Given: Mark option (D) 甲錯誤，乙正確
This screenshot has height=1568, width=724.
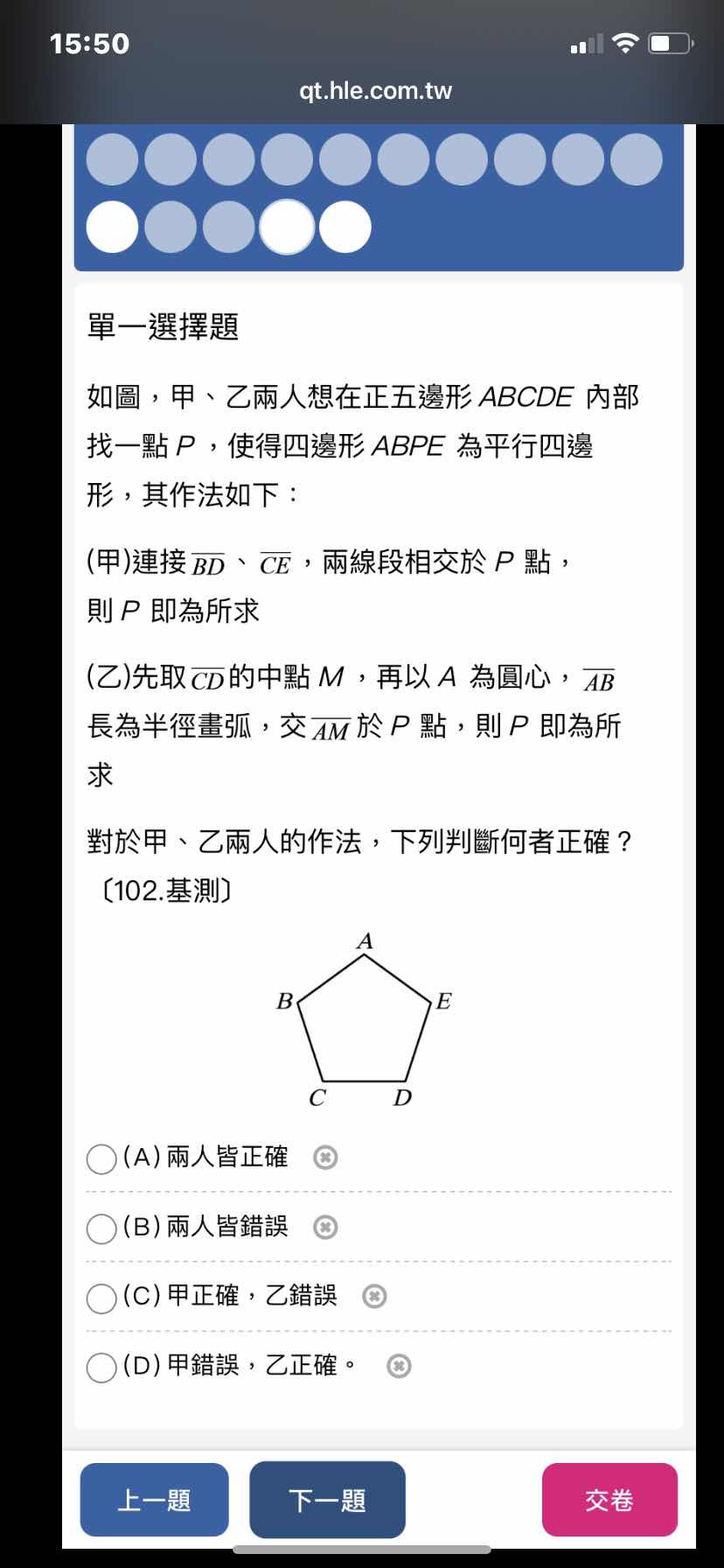Looking at the screenshot, I should (101, 1367).
